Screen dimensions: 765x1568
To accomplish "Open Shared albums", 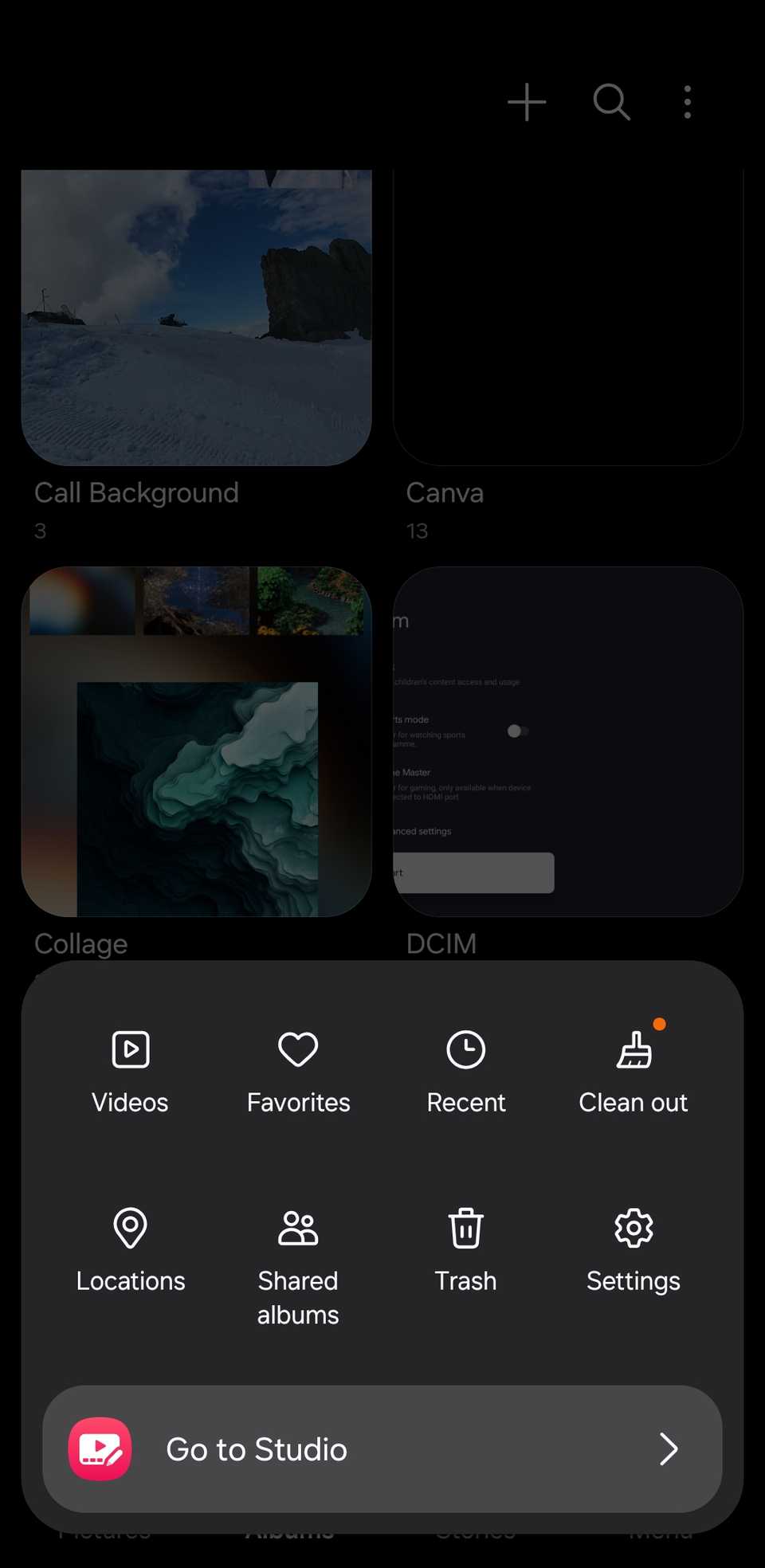I will tap(297, 1263).
